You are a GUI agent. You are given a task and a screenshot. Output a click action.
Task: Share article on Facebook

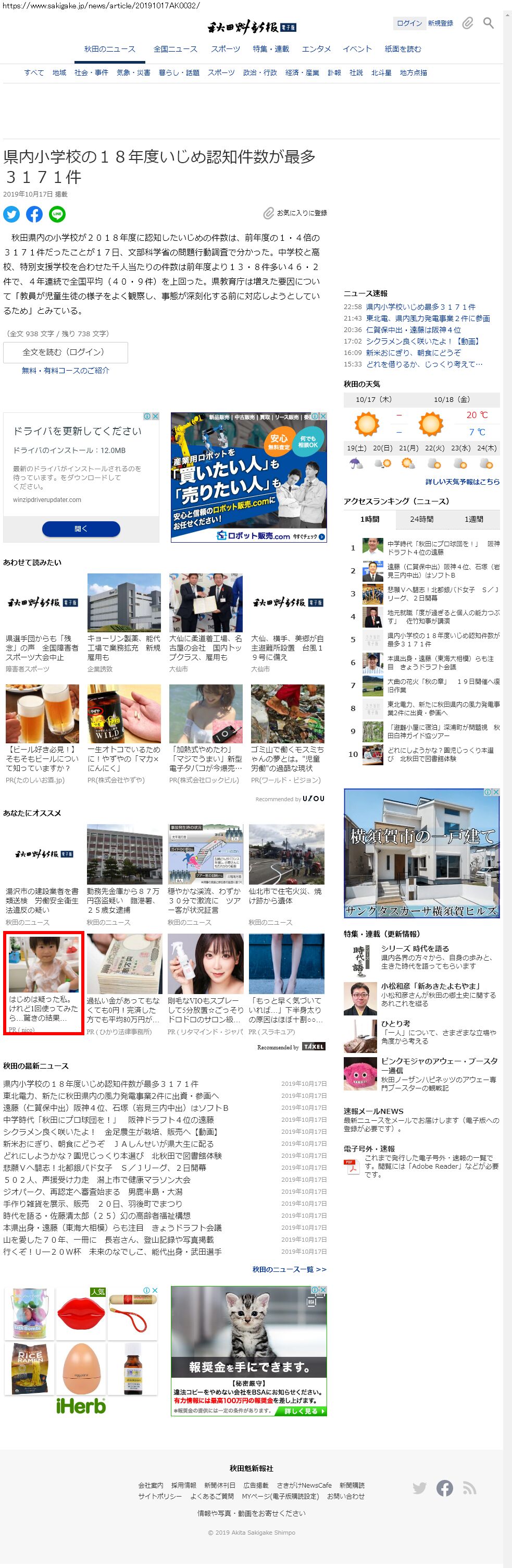coord(34,214)
